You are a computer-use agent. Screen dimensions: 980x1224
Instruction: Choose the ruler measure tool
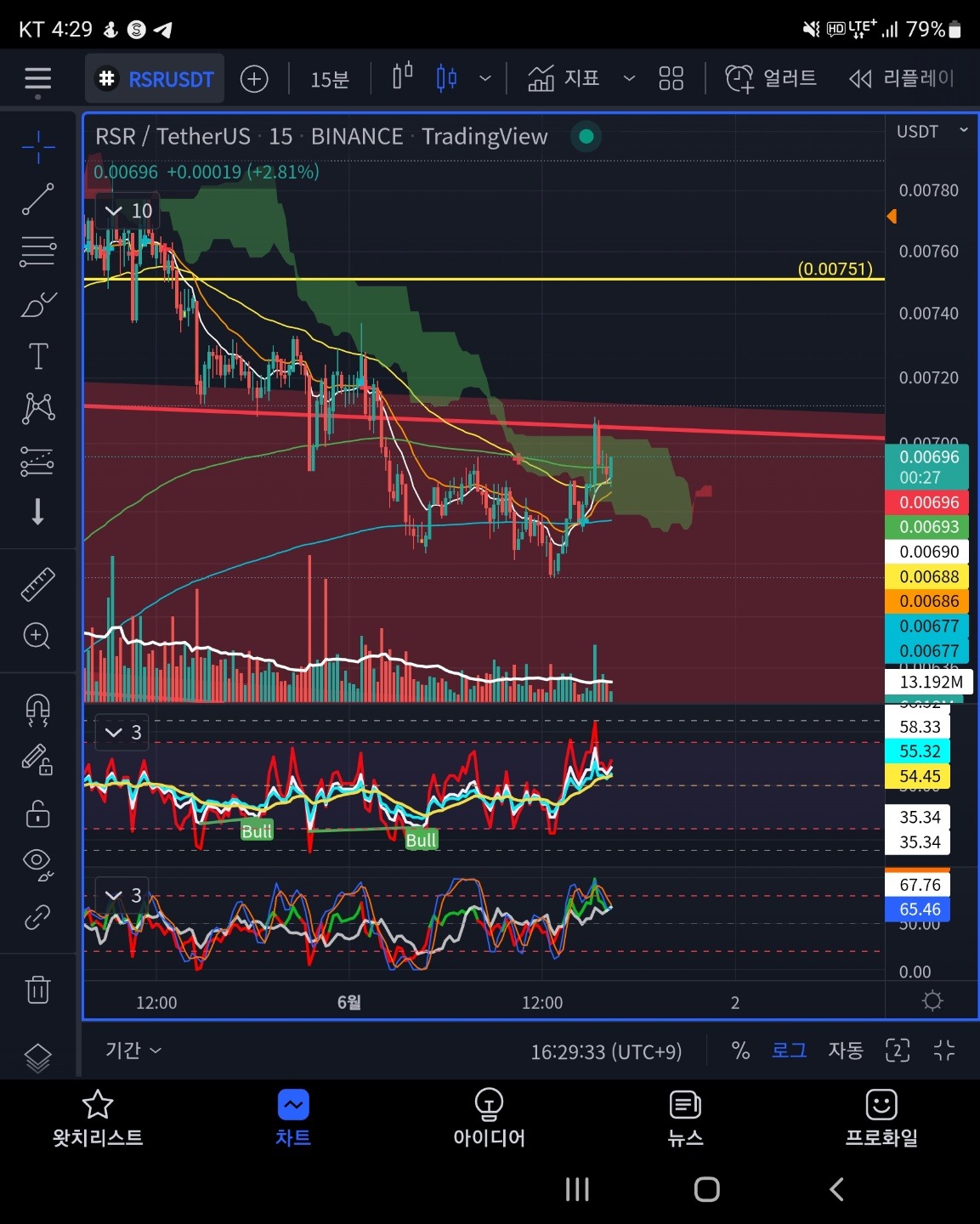(37, 585)
